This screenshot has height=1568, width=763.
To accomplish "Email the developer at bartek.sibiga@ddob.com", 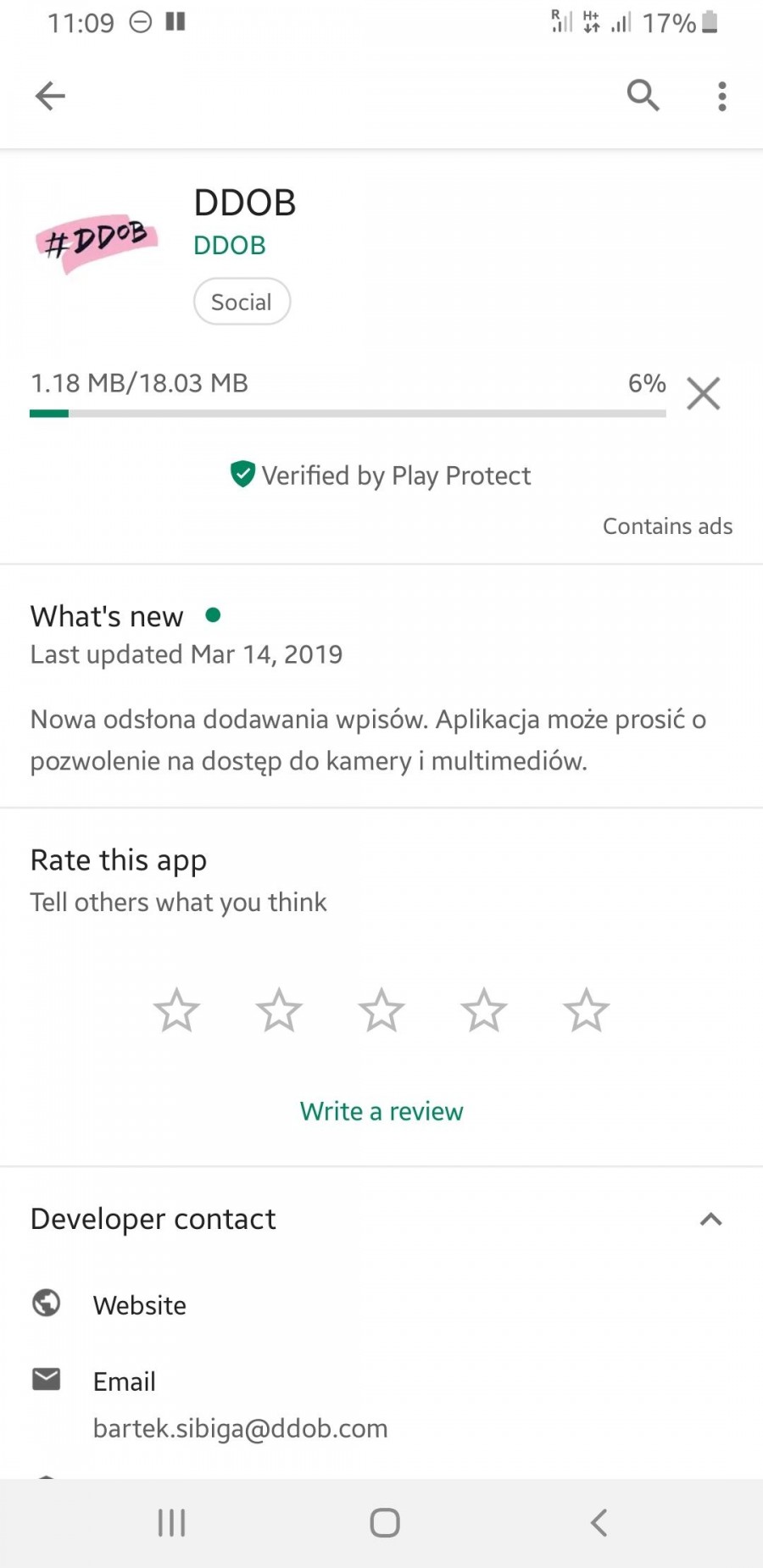I will coord(240,1428).
